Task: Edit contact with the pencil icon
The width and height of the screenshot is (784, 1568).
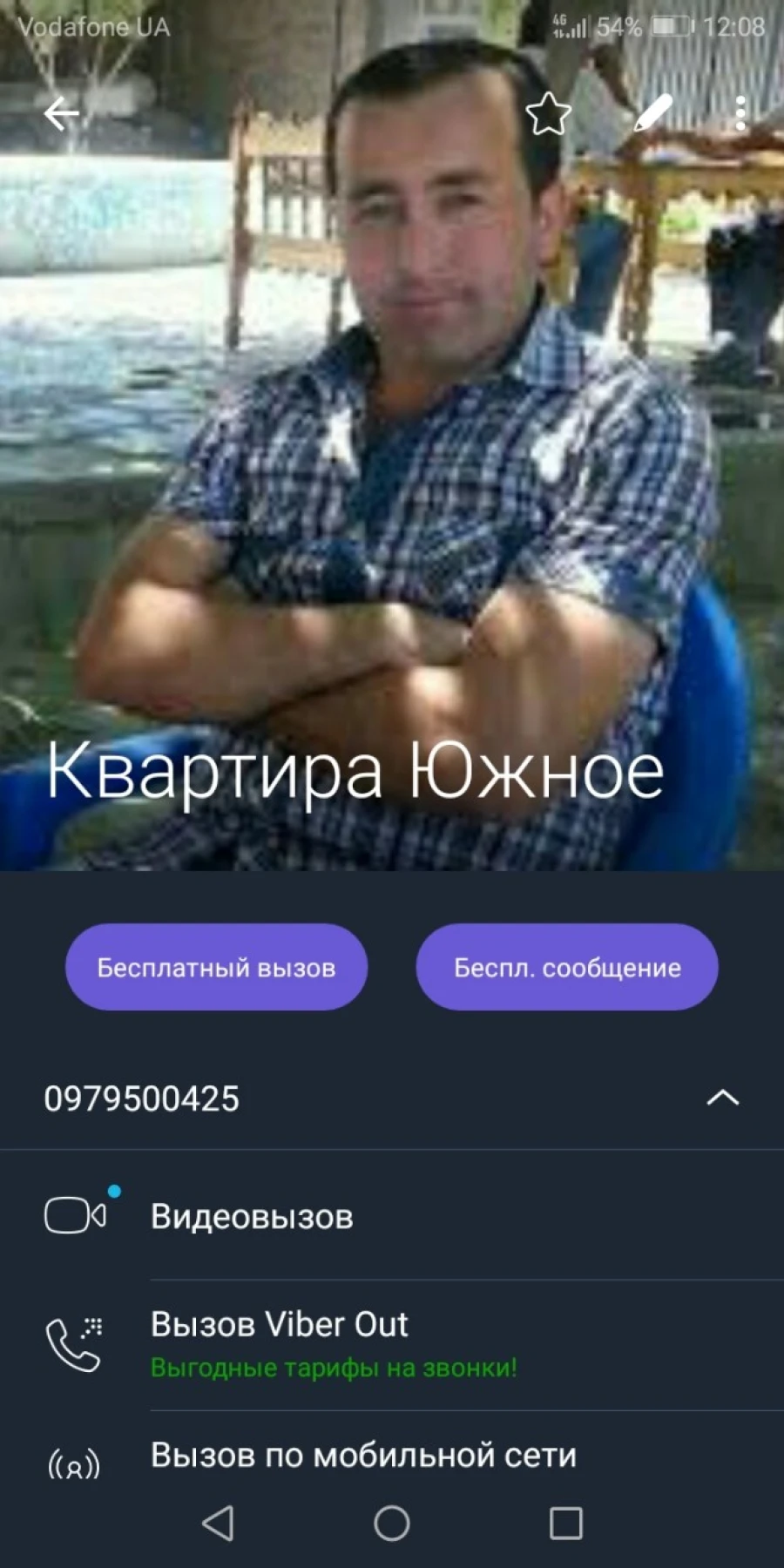Action: pos(652,113)
